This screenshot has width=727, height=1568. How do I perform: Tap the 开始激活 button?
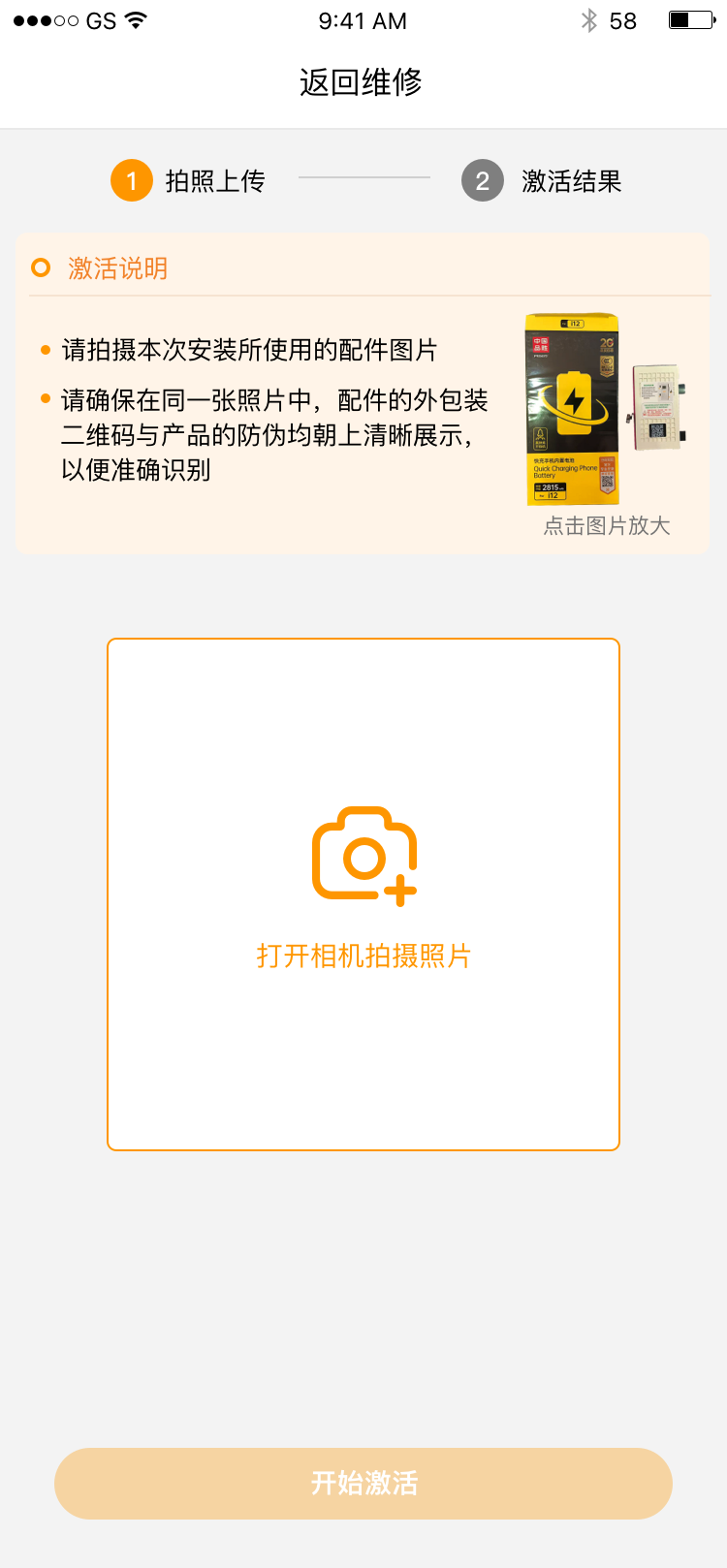pos(363,1483)
